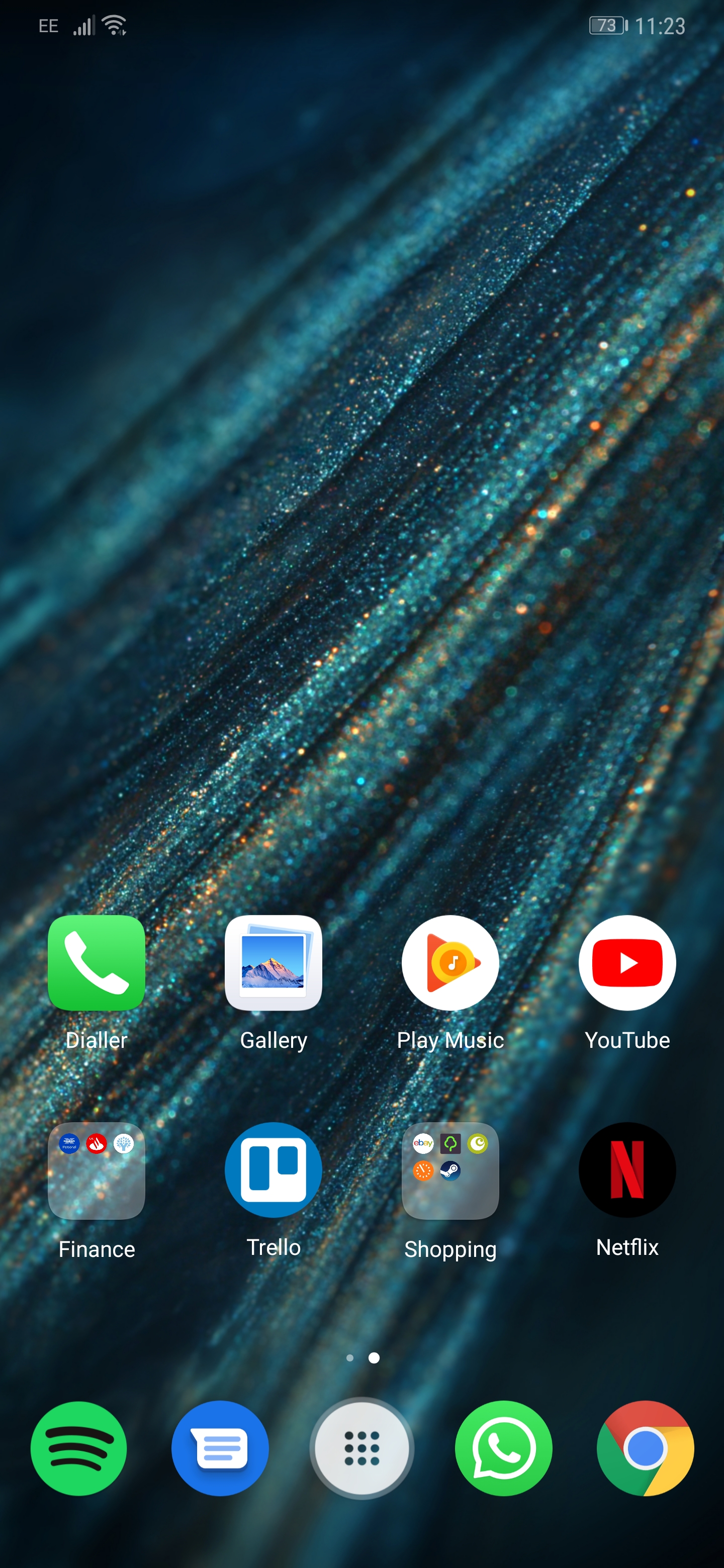The image size is (724, 1568).
Task: Open Play Music
Action: tap(450, 963)
